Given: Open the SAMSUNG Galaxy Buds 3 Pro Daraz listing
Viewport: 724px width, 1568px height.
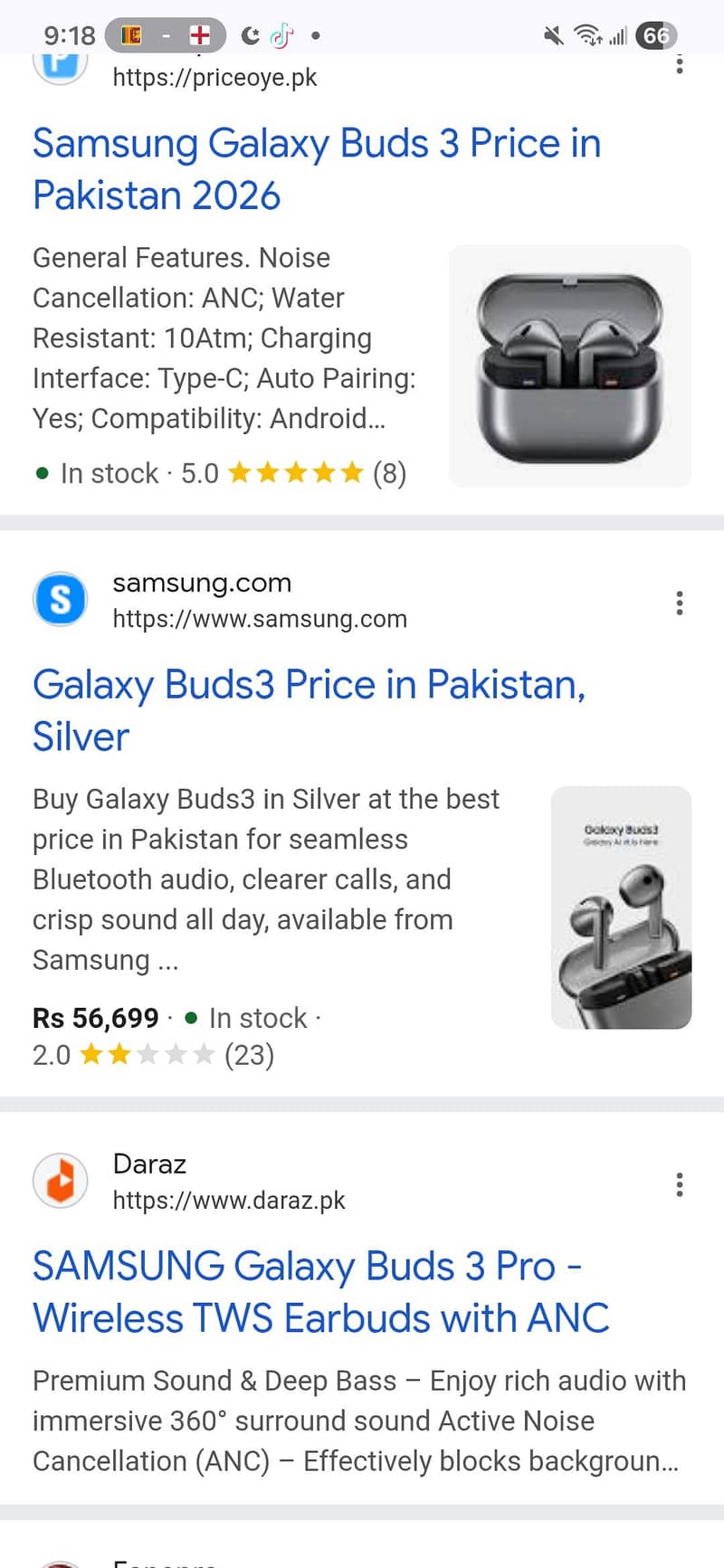Looking at the screenshot, I should pos(320,1292).
